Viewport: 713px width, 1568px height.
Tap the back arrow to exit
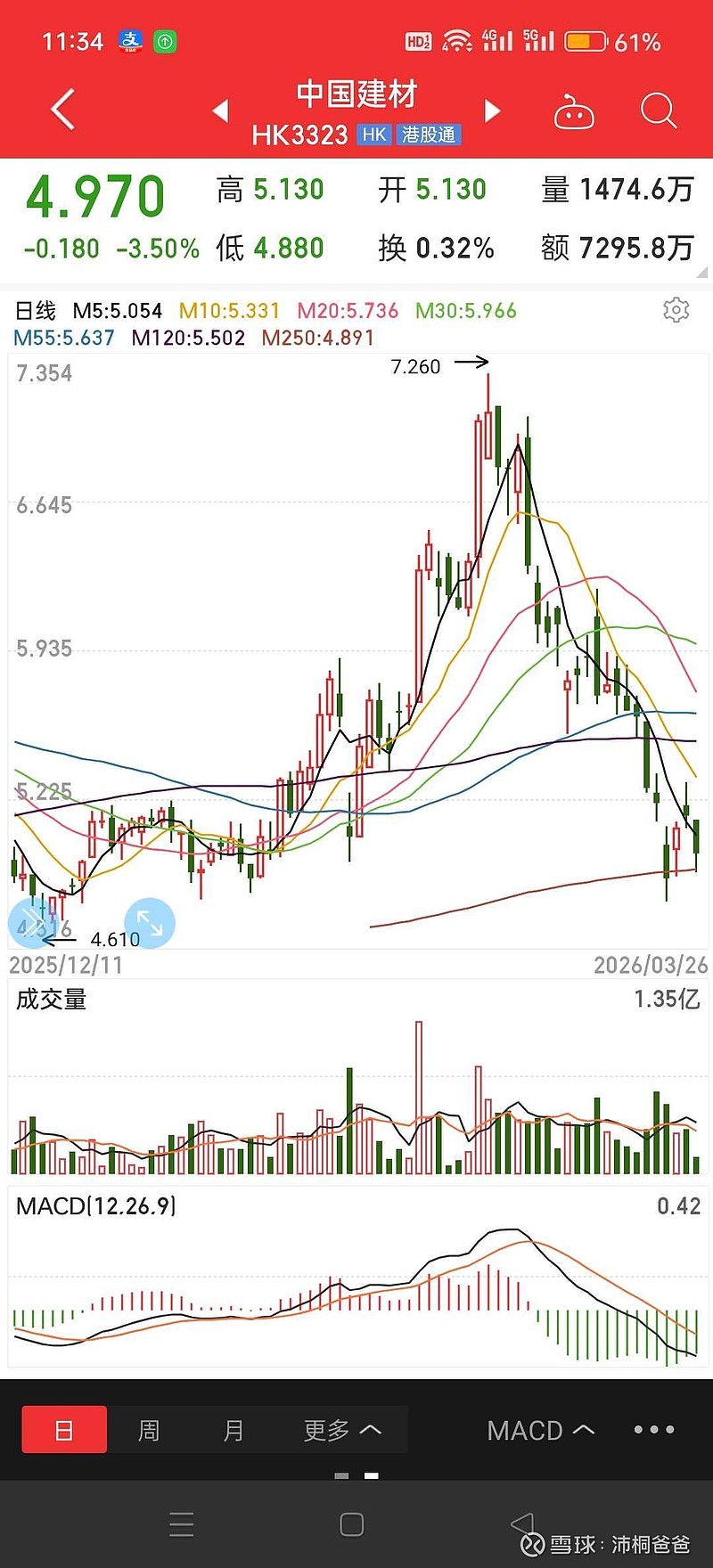[61, 108]
